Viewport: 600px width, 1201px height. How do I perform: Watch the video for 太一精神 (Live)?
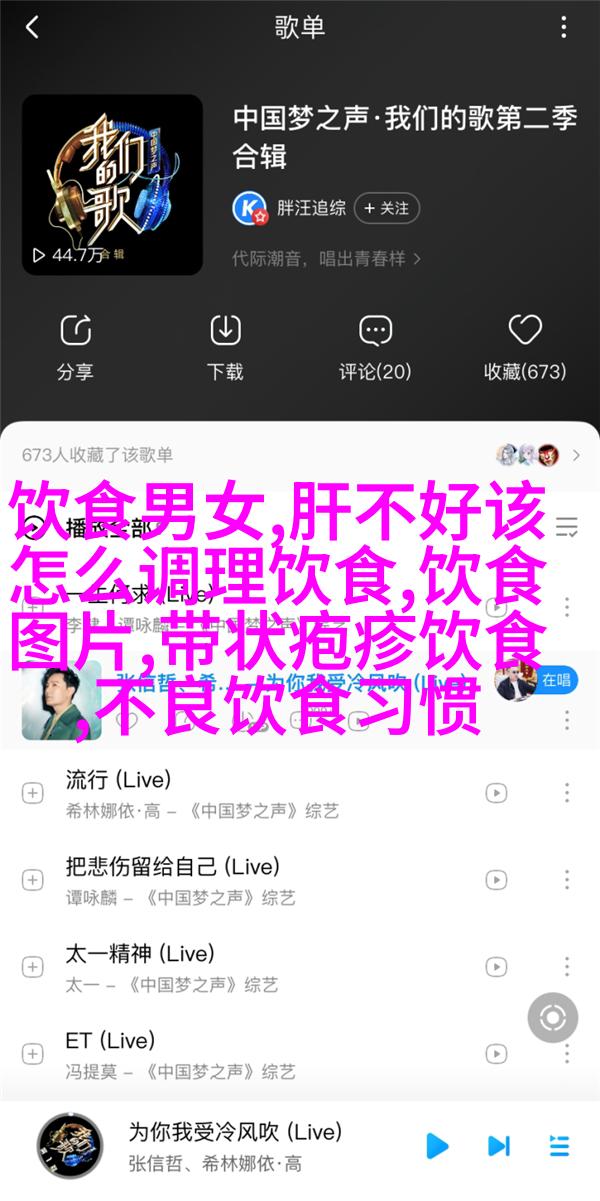coord(495,966)
